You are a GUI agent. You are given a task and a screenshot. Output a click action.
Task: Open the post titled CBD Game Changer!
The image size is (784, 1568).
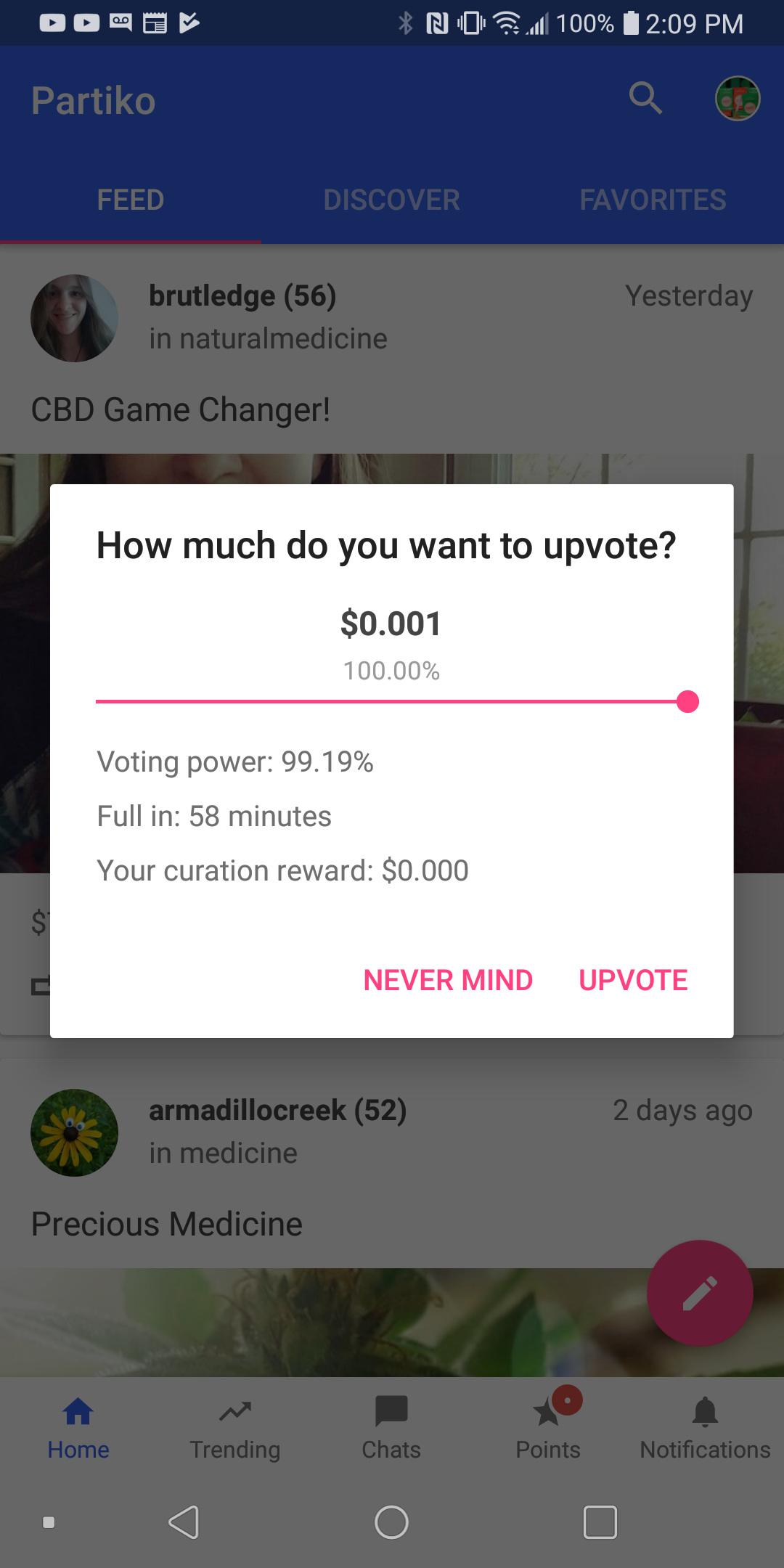coord(180,409)
